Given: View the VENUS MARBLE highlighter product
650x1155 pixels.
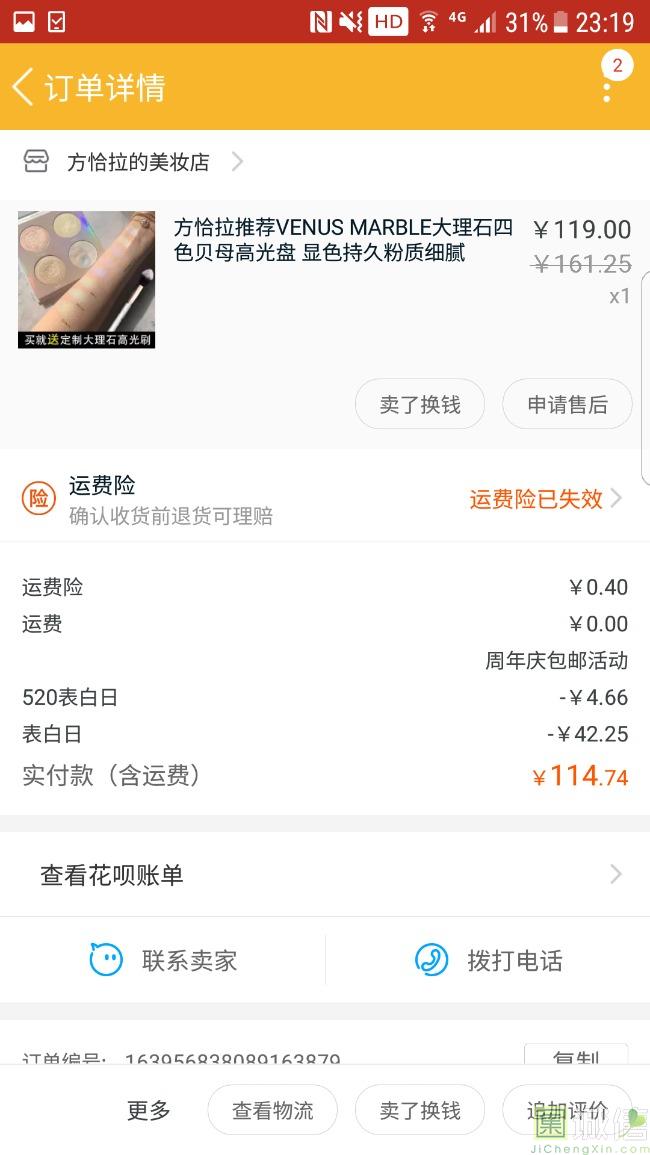Looking at the screenshot, I should [342, 240].
